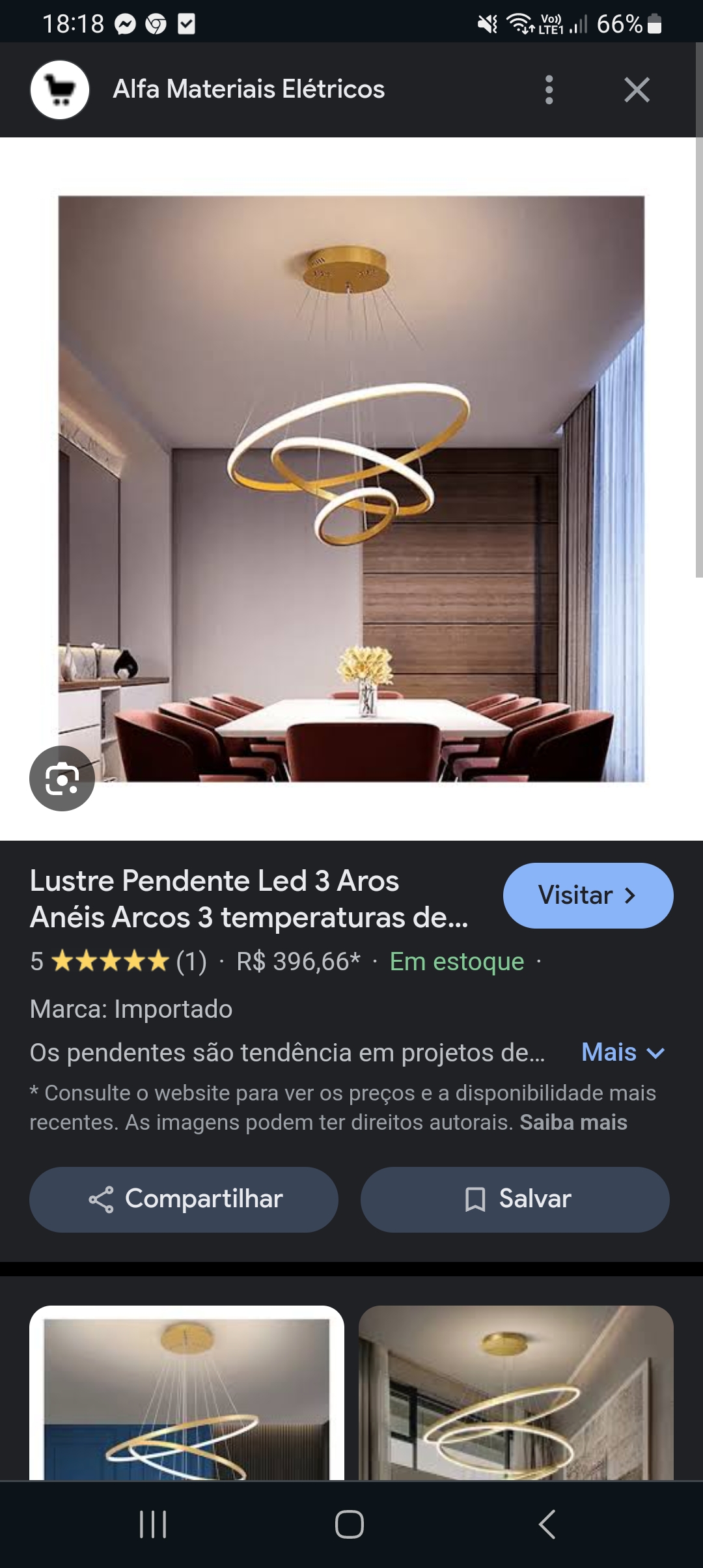
Task: Search this image with Google Lens
Action: pos(62,778)
